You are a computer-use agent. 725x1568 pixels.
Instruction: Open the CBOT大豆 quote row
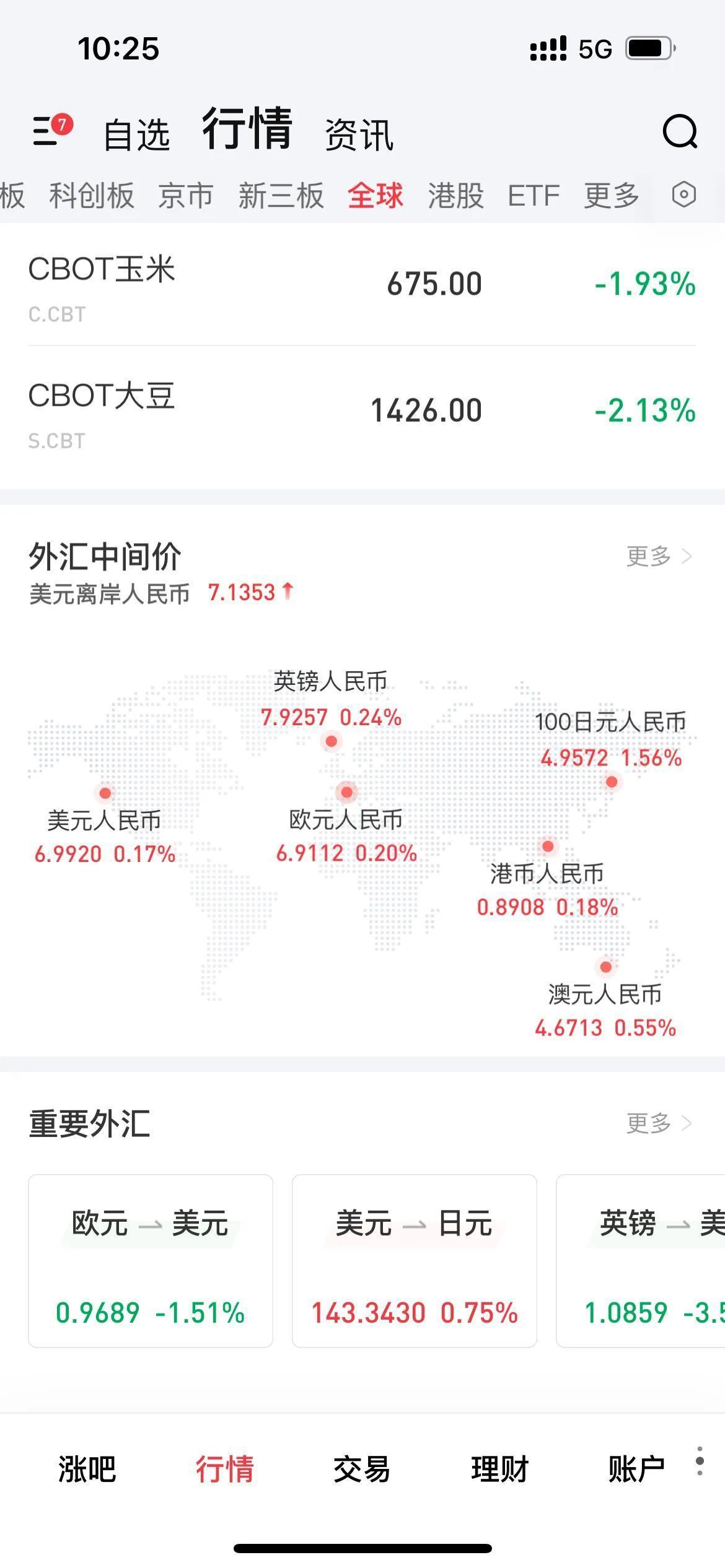click(x=362, y=412)
